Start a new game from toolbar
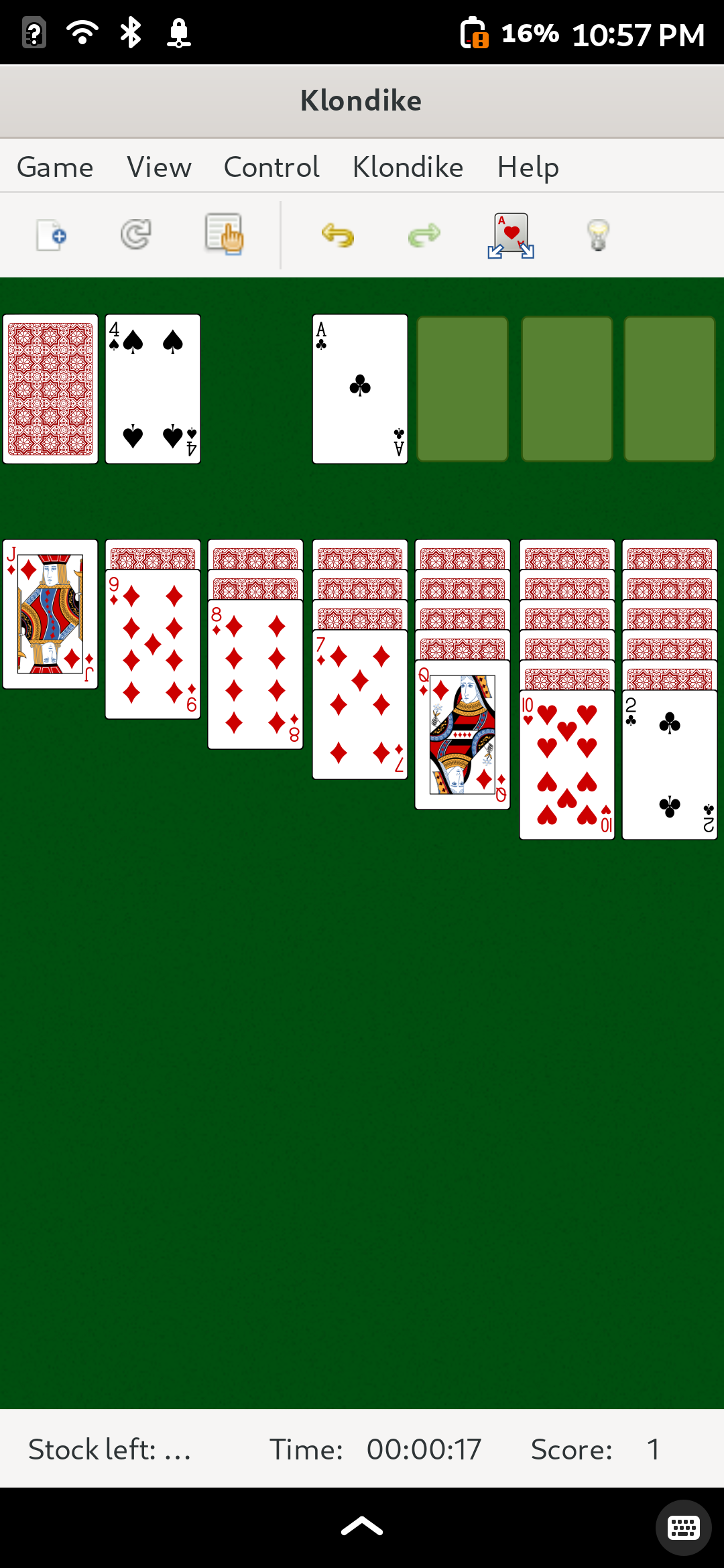Viewport: 724px width, 1568px height. click(51, 235)
